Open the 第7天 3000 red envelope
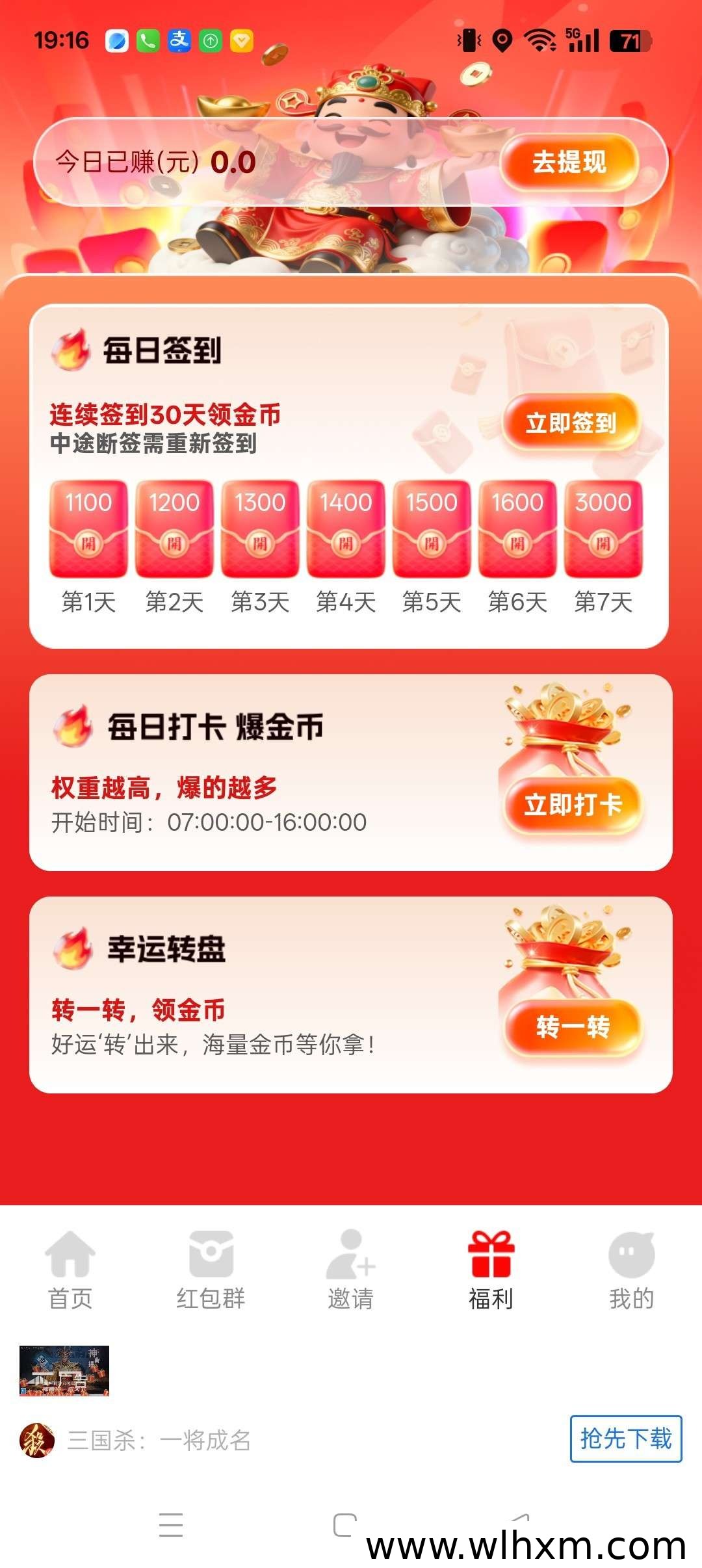 point(603,529)
